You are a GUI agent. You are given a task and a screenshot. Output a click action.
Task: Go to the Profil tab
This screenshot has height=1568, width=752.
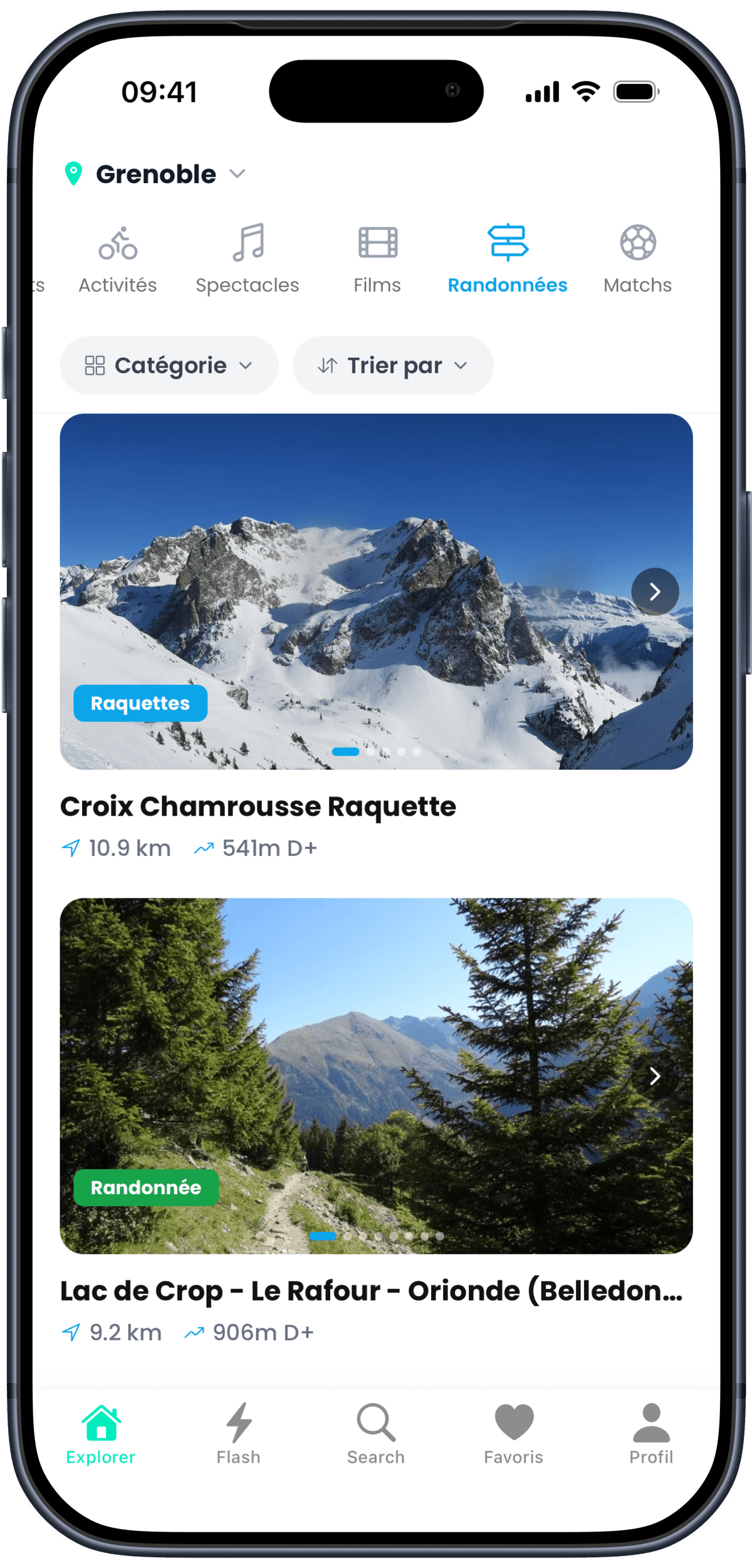pyautogui.click(x=651, y=1435)
